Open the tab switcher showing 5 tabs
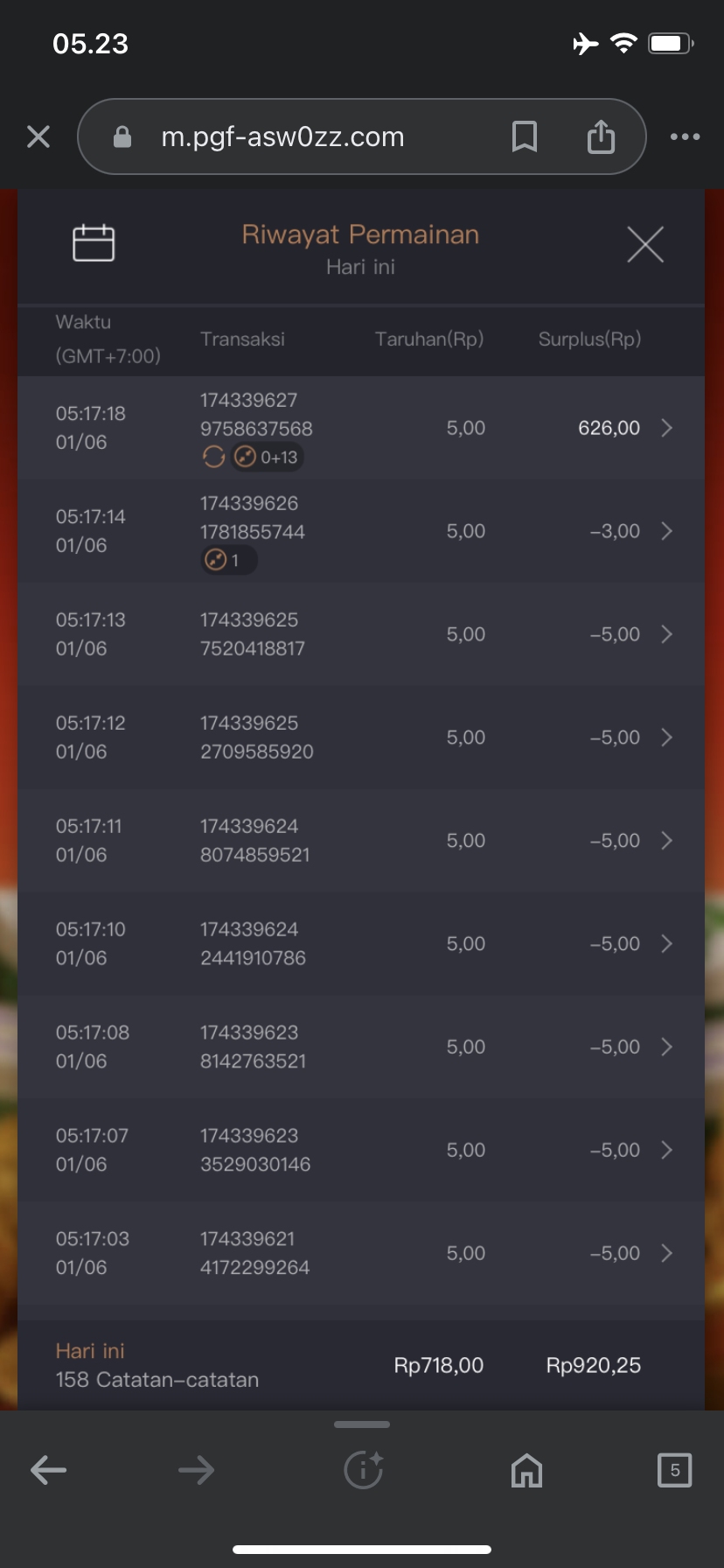724x1568 pixels. click(674, 1470)
